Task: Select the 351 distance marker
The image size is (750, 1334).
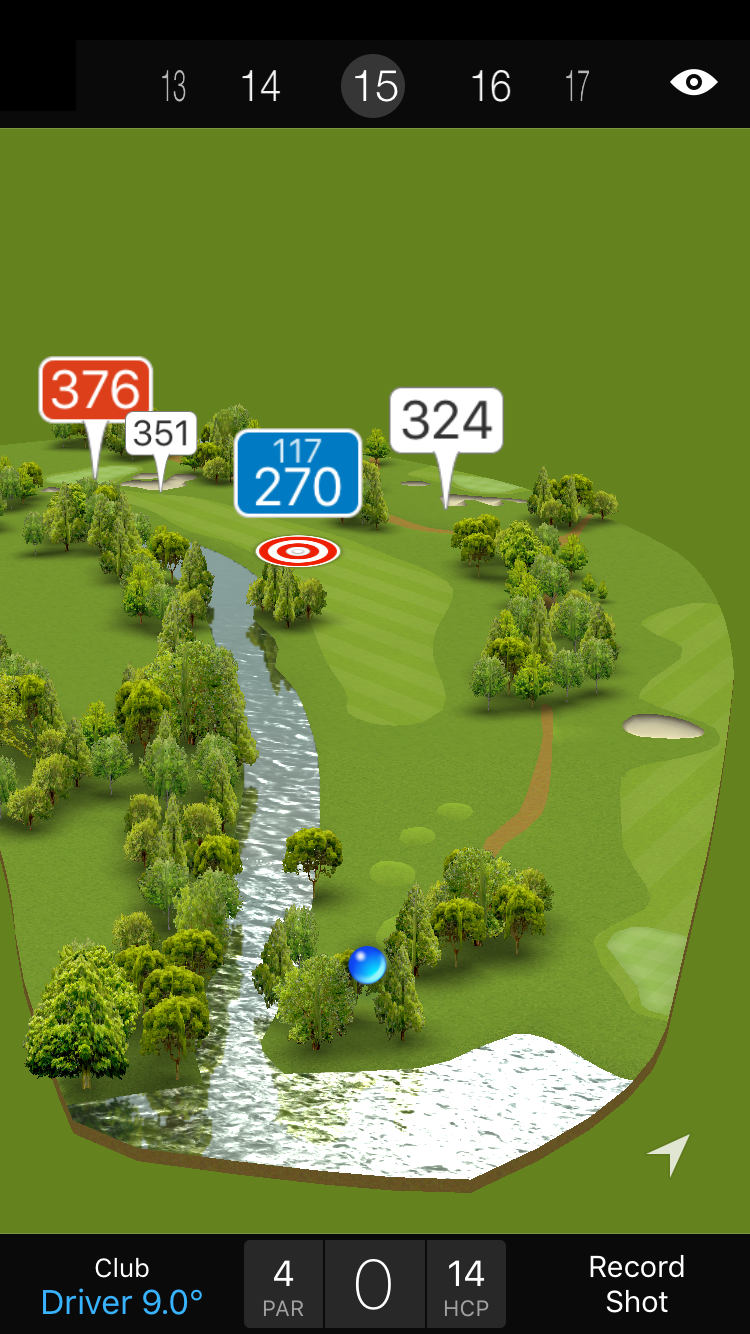Action: (x=161, y=434)
